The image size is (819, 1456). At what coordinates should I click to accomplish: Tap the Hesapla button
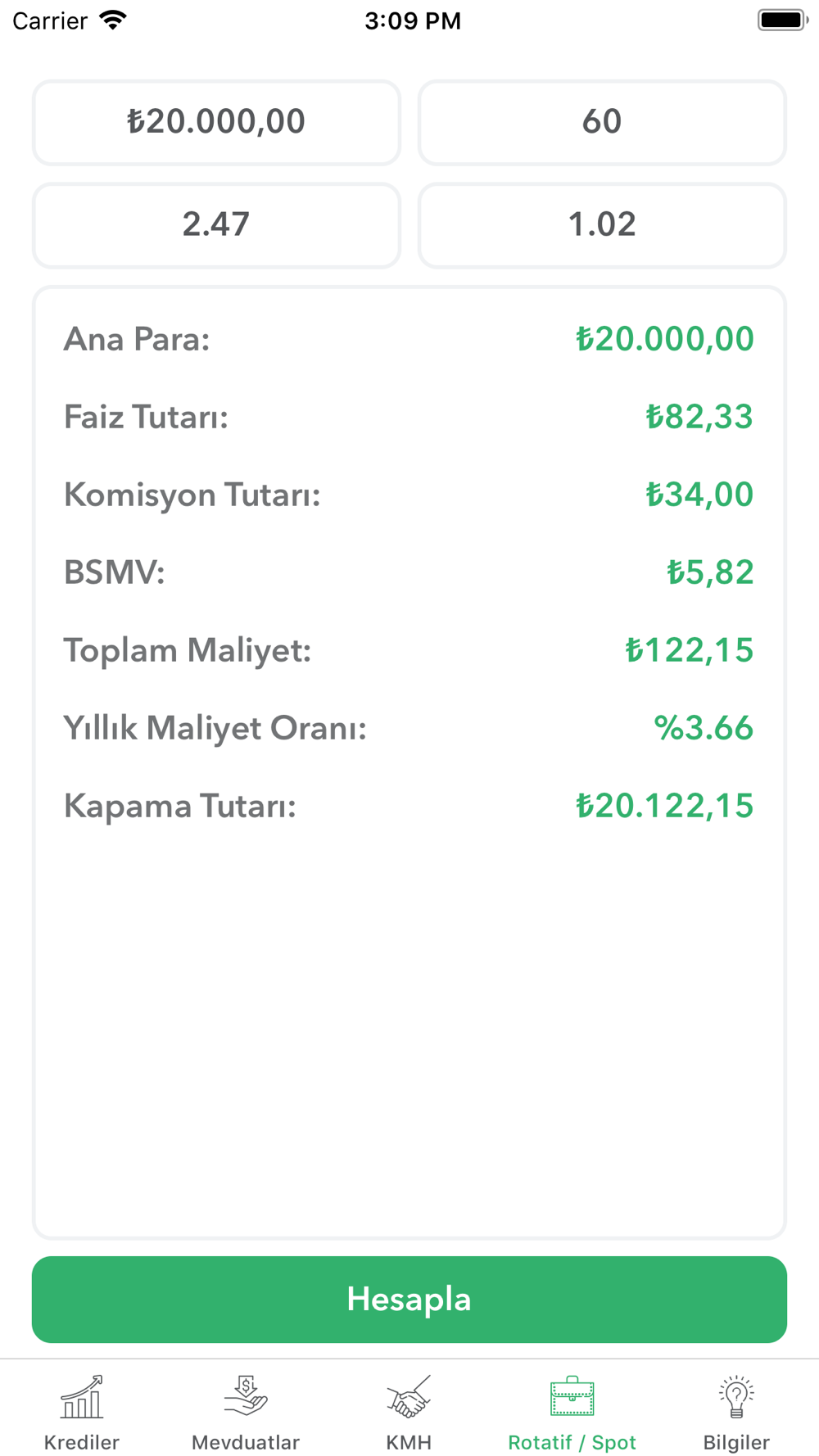click(x=409, y=1299)
